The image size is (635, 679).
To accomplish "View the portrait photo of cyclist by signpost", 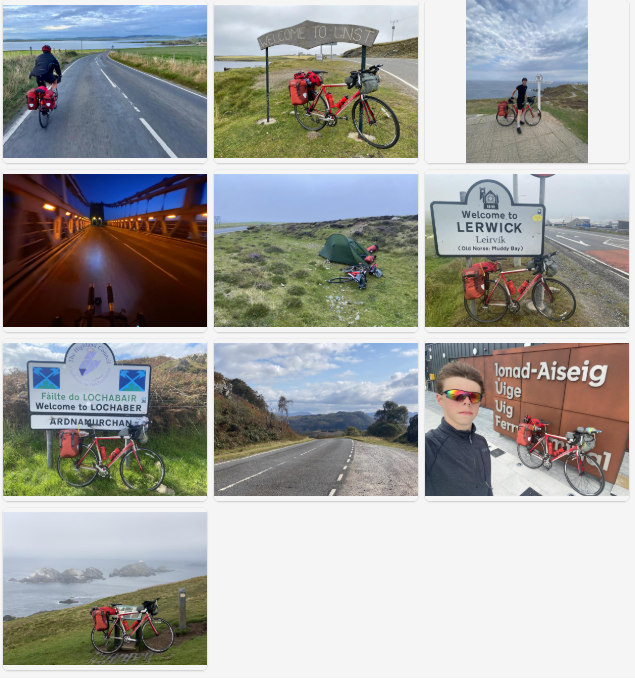I will coord(527,82).
